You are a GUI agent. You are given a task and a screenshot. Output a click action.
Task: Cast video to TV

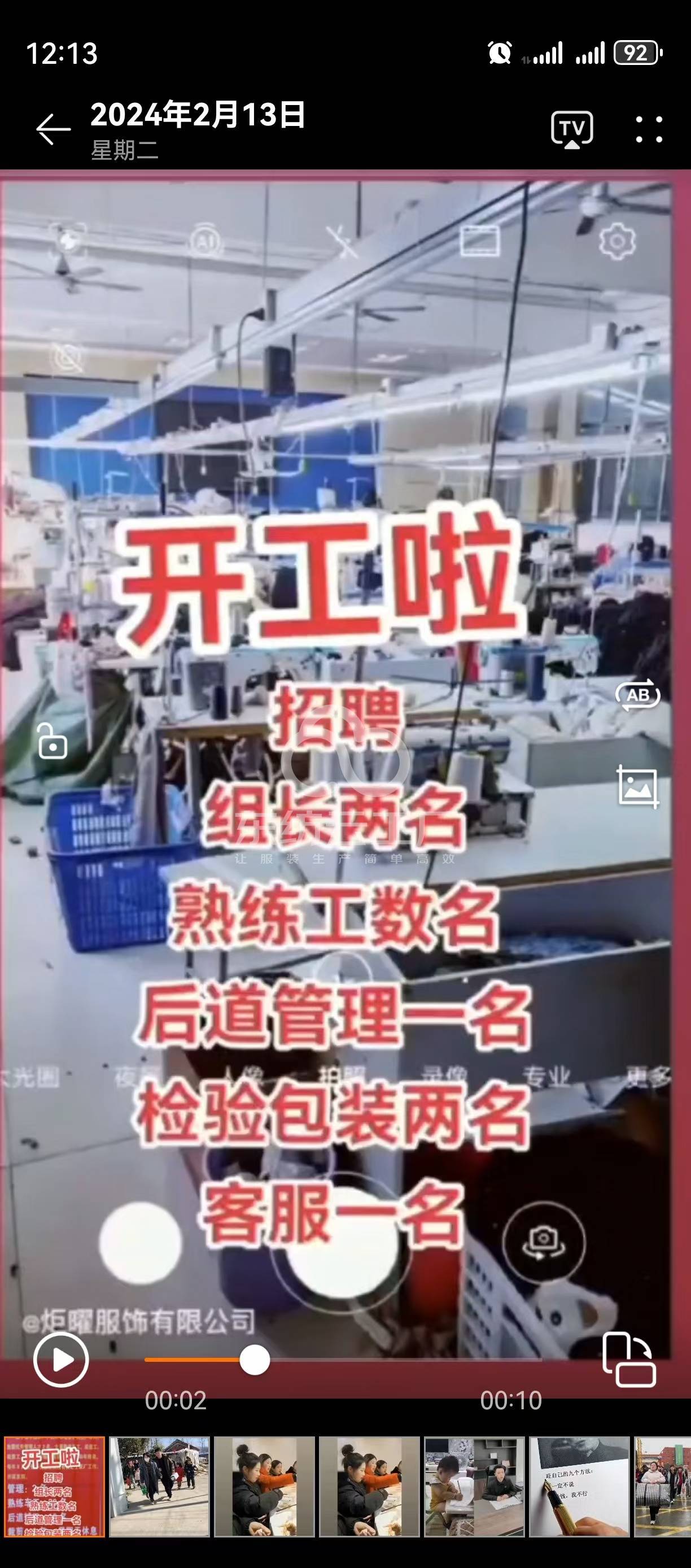click(x=572, y=129)
